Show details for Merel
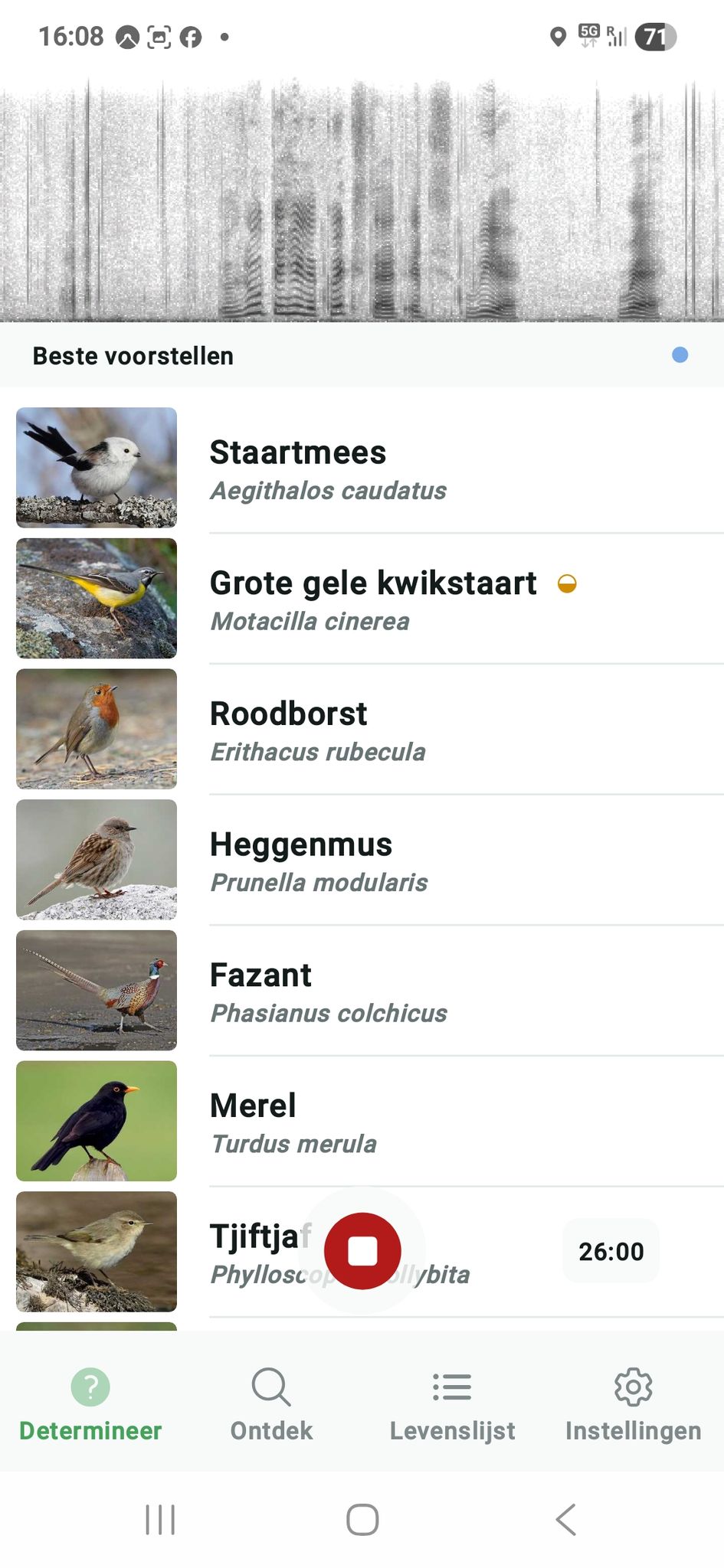Image resolution: width=724 pixels, height=1568 pixels. pyautogui.click(x=362, y=1121)
